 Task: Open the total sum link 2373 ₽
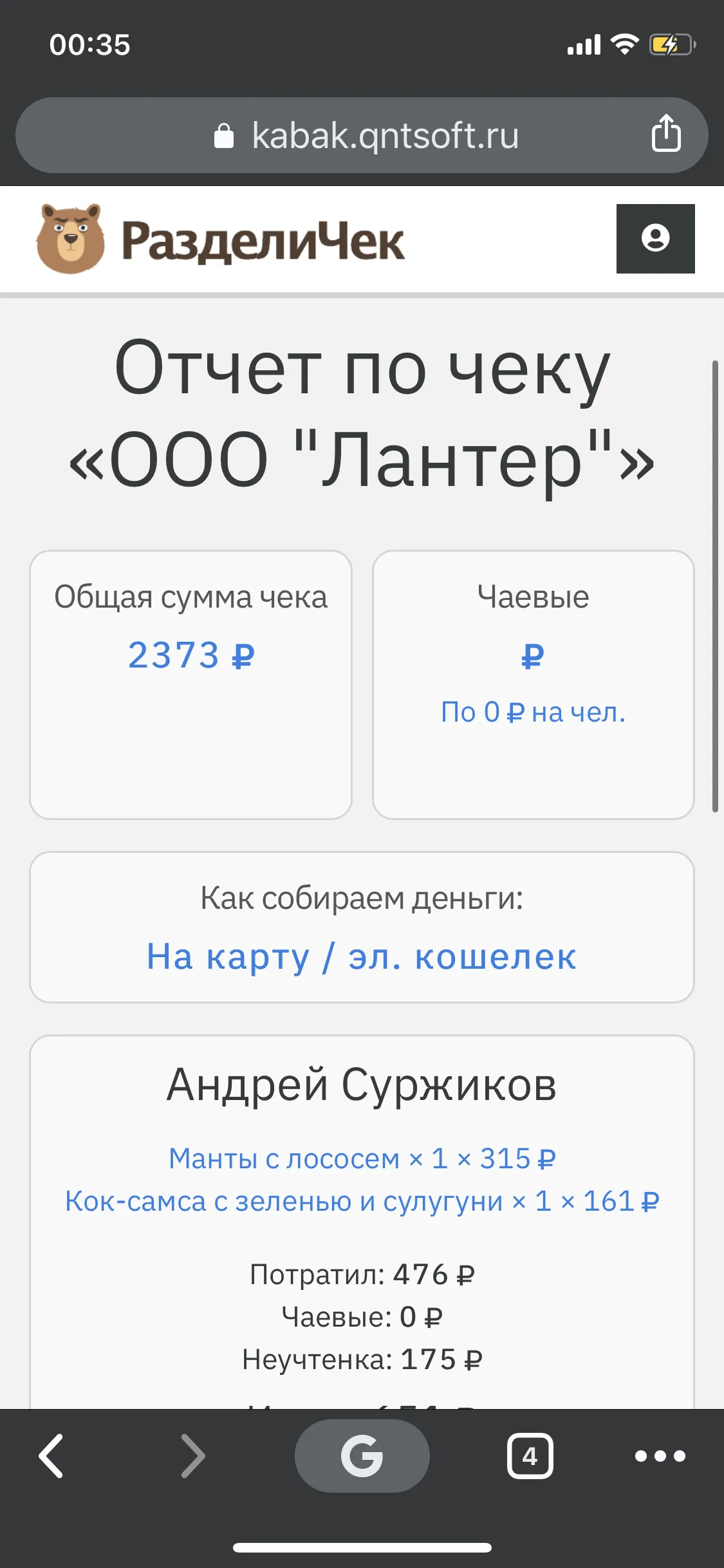[x=190, y=655]
